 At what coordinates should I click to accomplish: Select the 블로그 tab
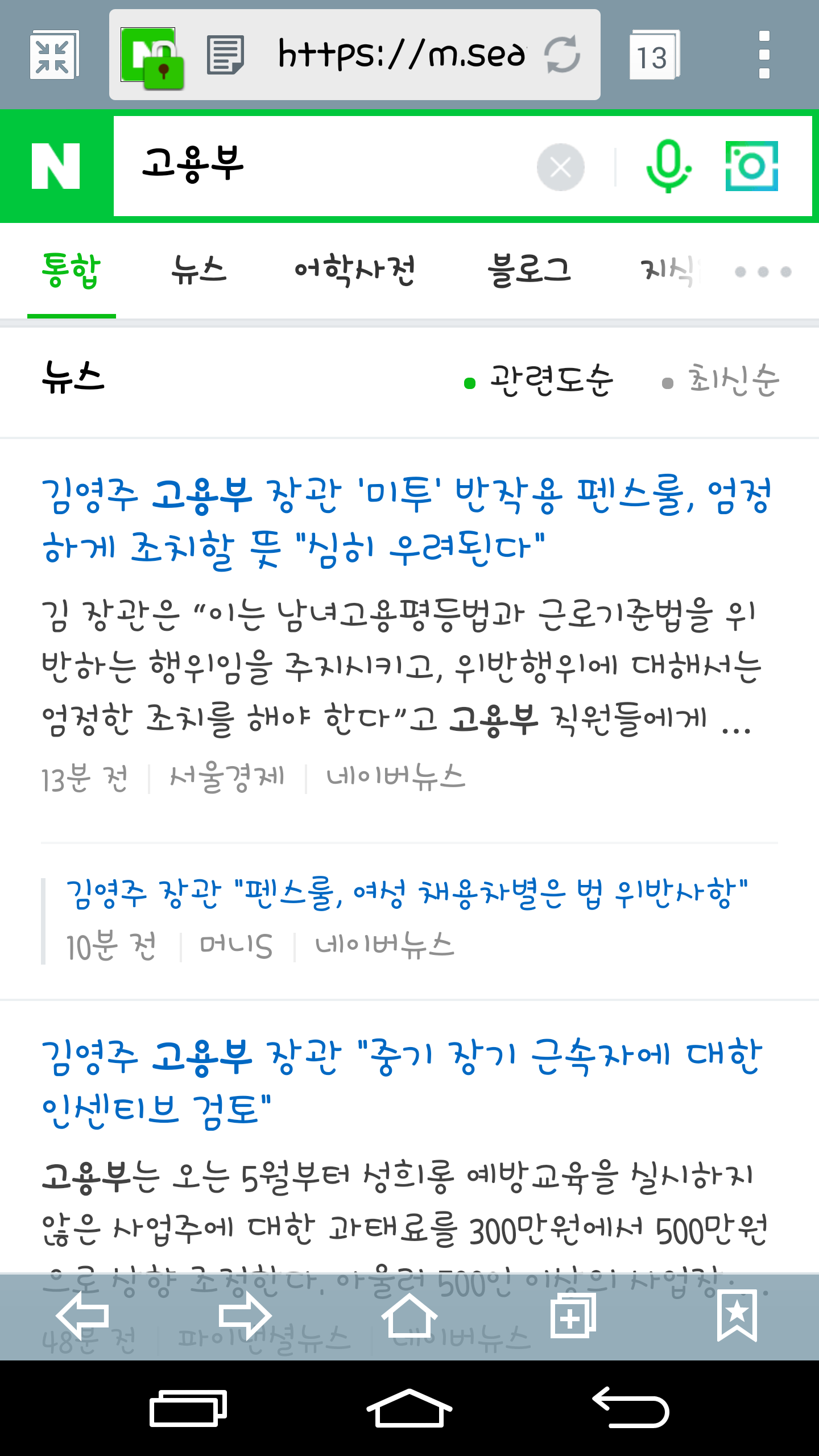pos(529,271)
